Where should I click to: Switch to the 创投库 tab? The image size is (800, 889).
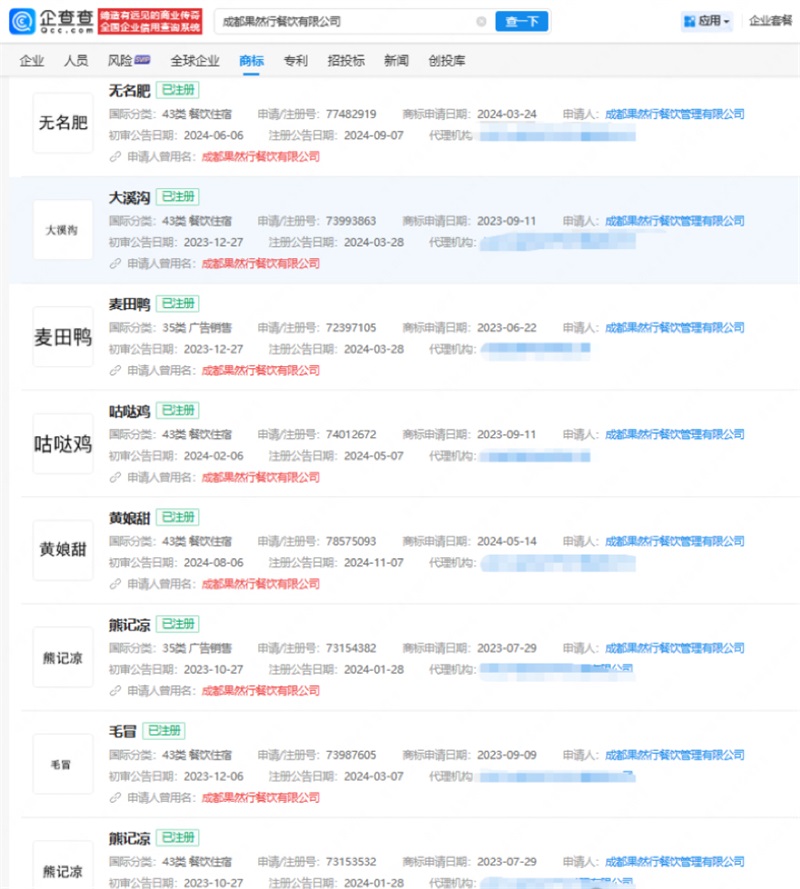[447, 60]
